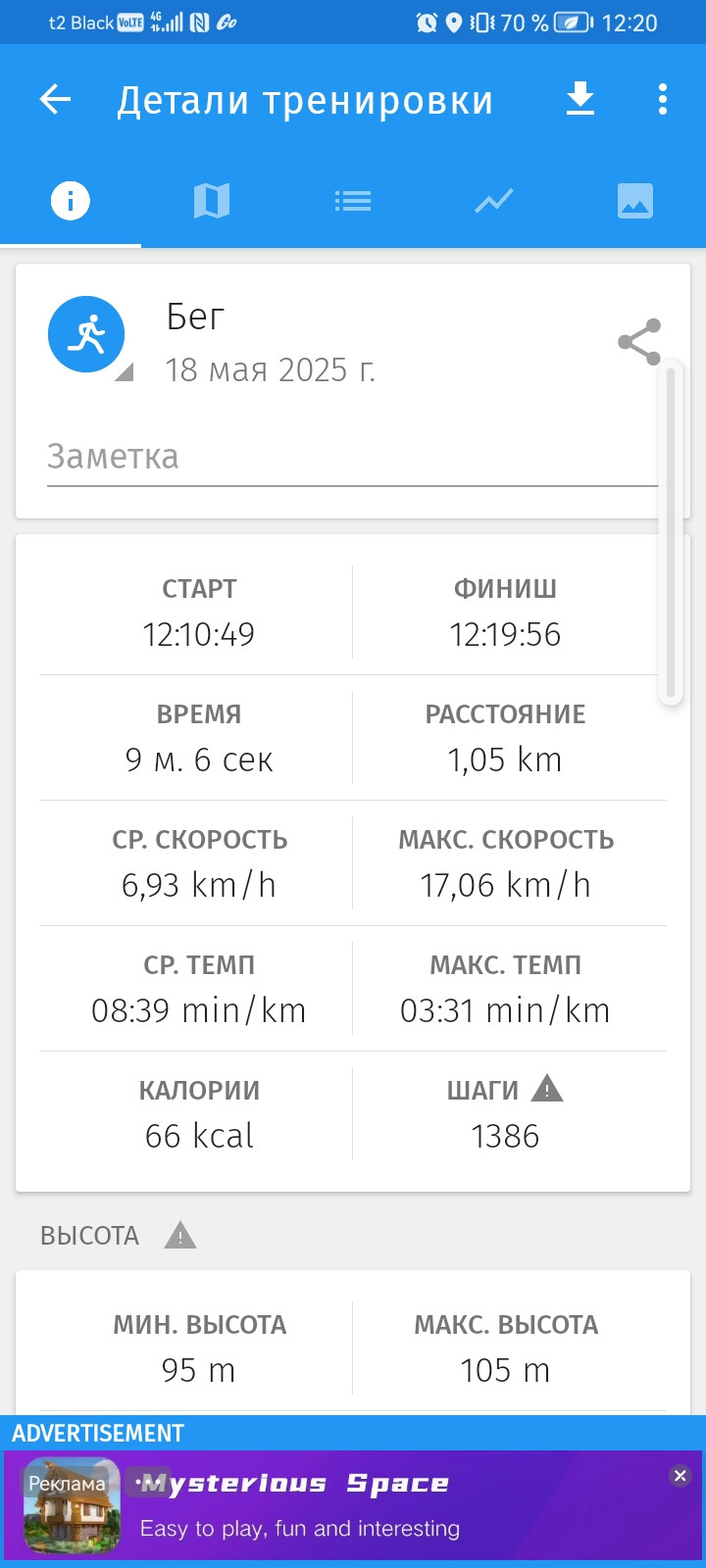The image size is (706, 1568).
Task: Tap the Заметка note field
Action: point(353,458)
